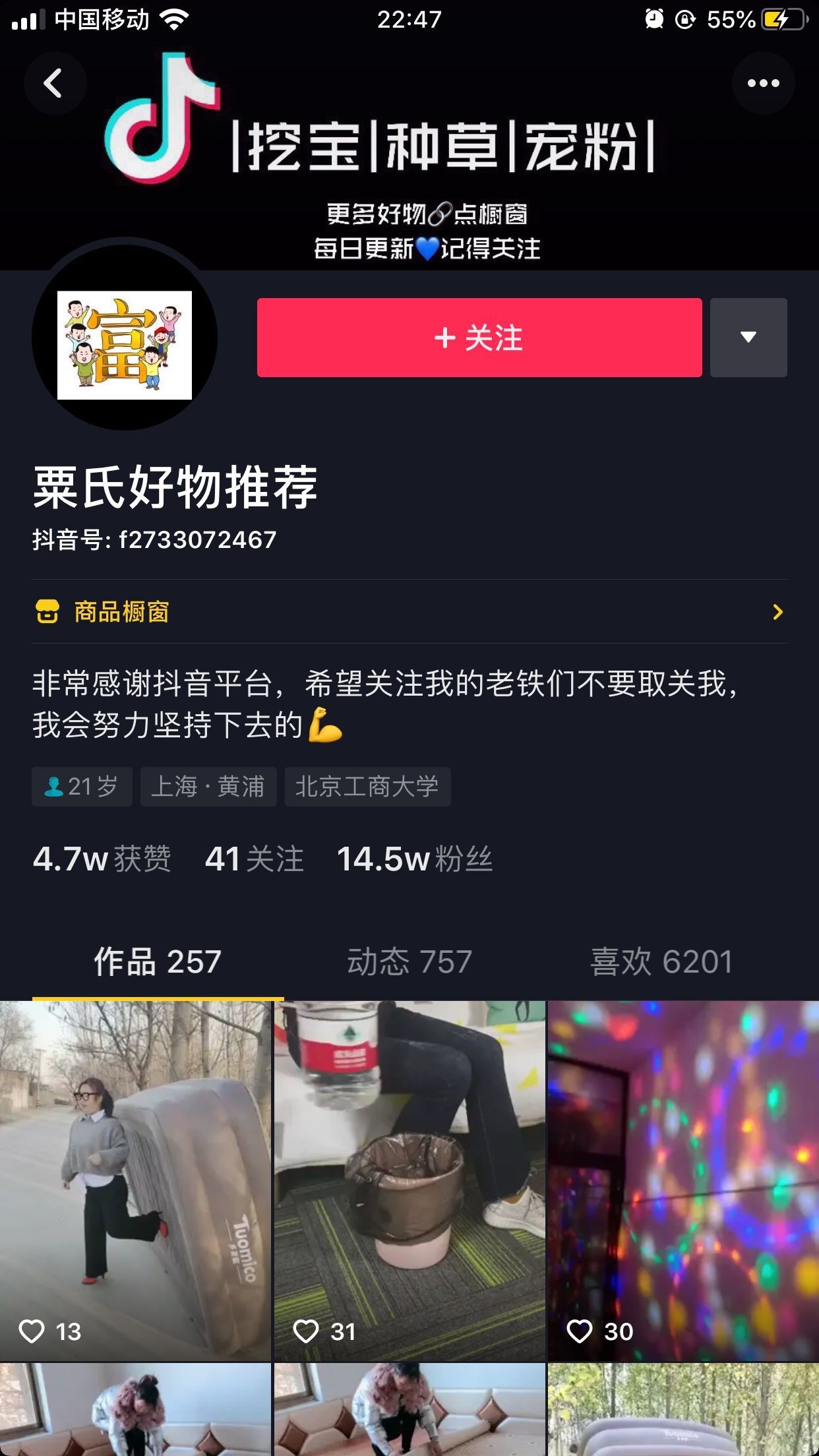View the 14.5w 粉丝 followers list
Screen dimensions: 819x1456
click(x=415, y=859)
